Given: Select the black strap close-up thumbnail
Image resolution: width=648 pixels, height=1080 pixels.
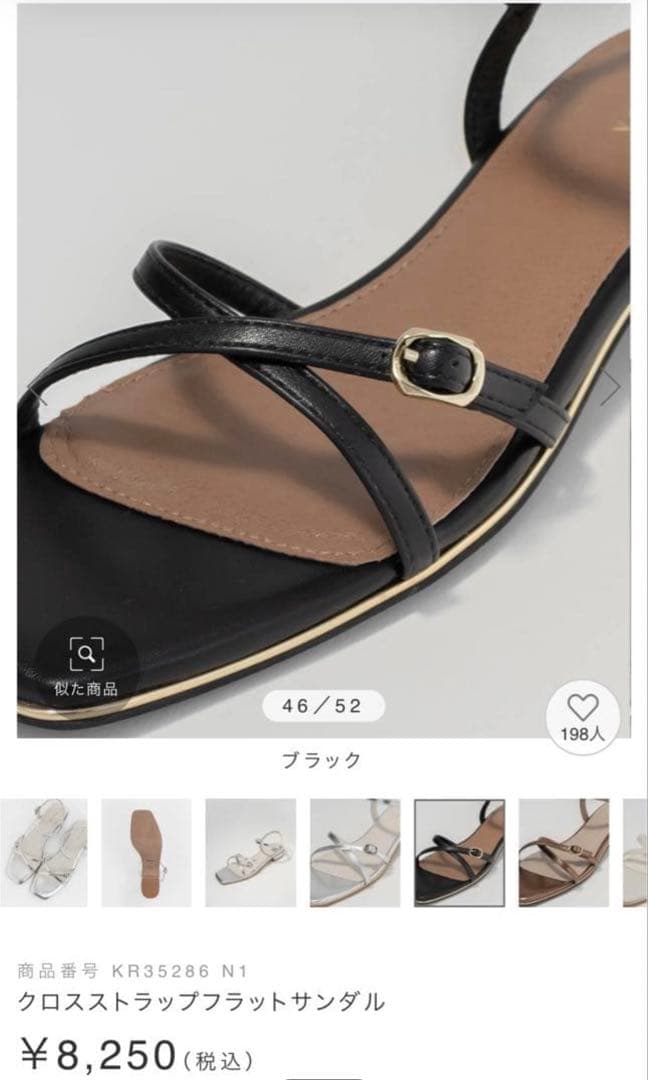Looking at the screenshot, I should (459, 852).
